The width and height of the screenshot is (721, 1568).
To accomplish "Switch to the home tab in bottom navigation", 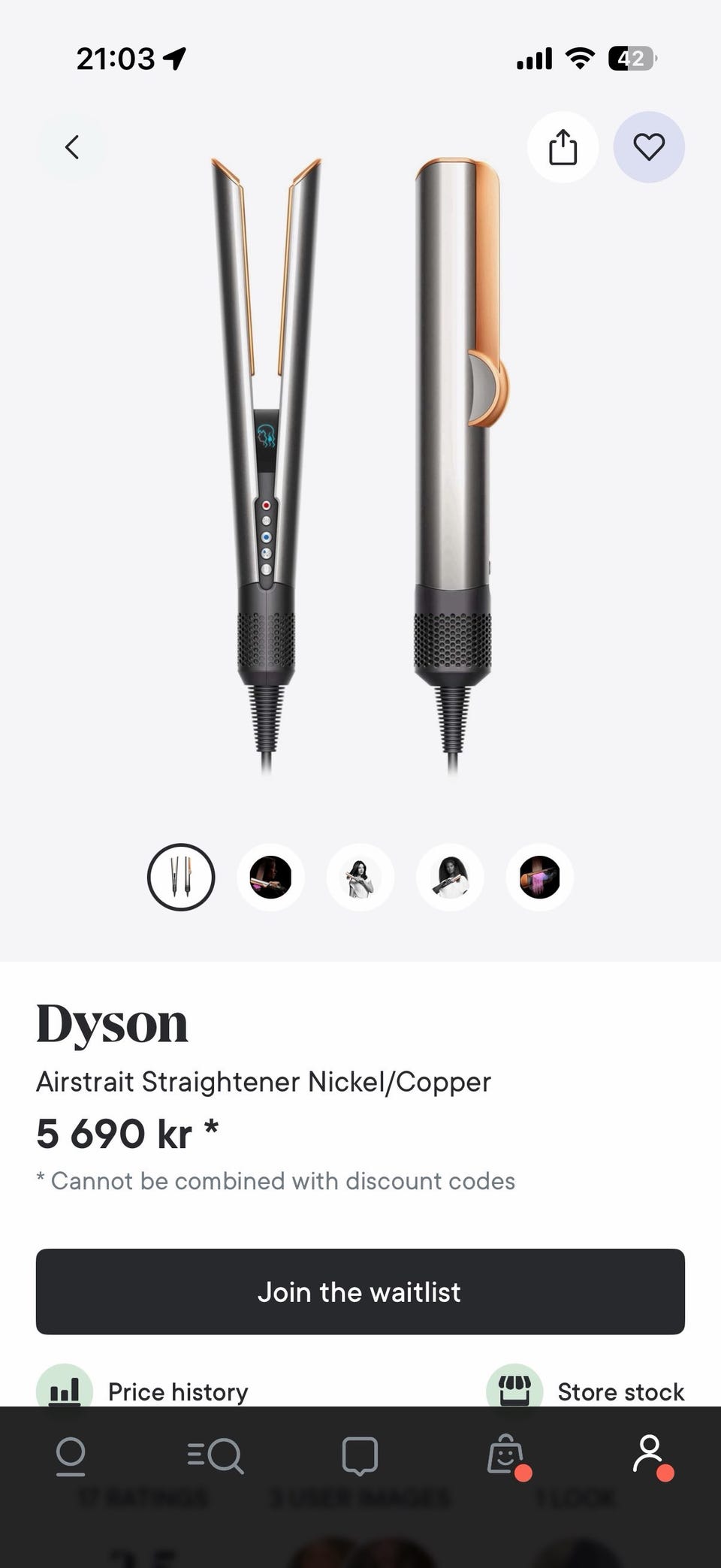I will coord(71,1456).
